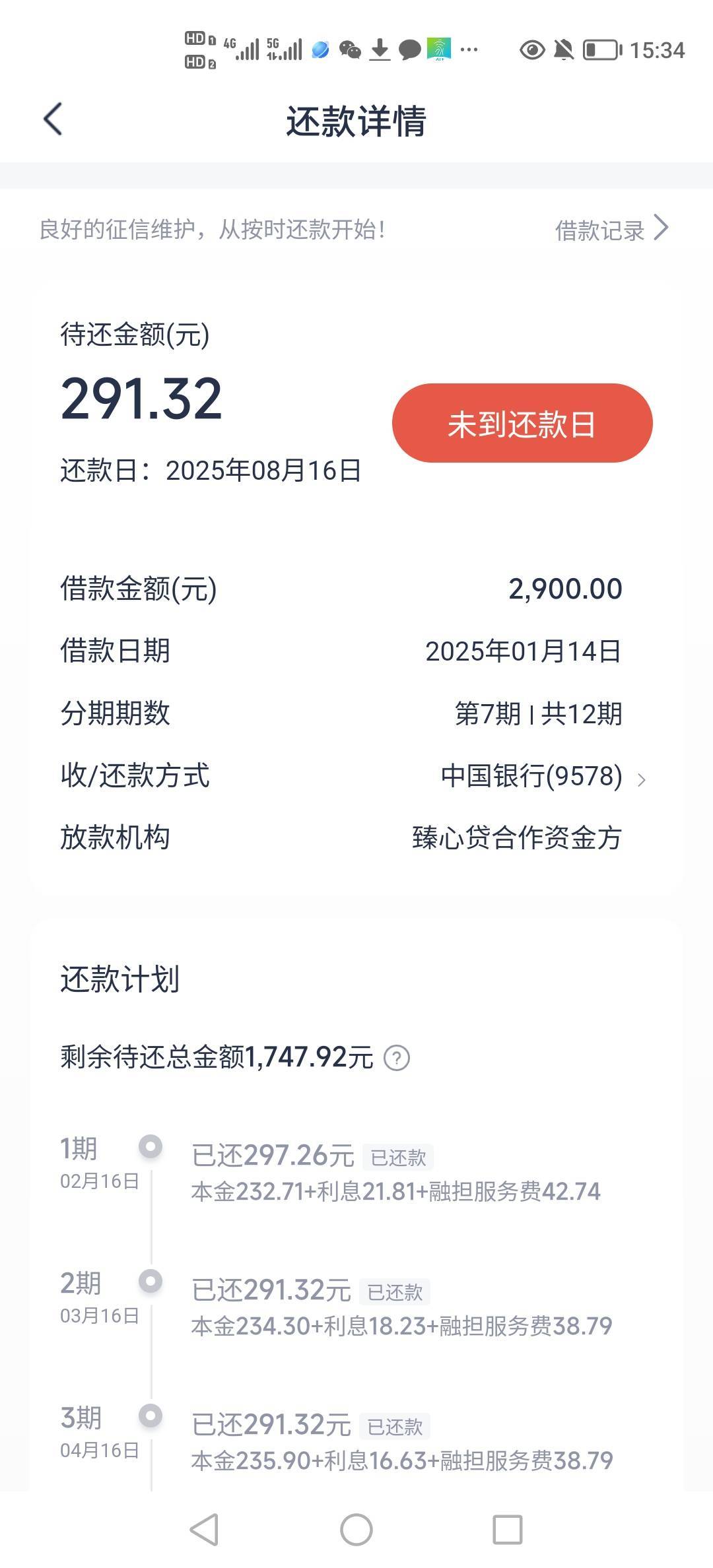Open 收/还款方式 中国银行(9578) row
The image size is (713, 1568).
coord(353,776)
